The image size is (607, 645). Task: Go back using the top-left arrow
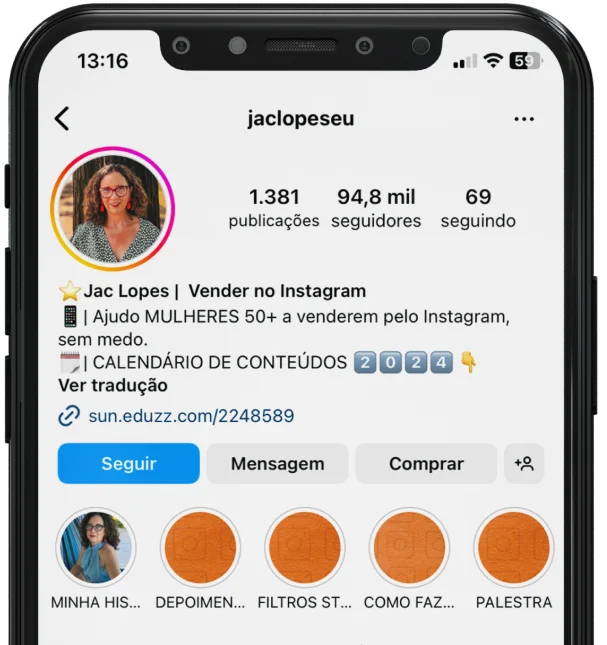[62, 119]
